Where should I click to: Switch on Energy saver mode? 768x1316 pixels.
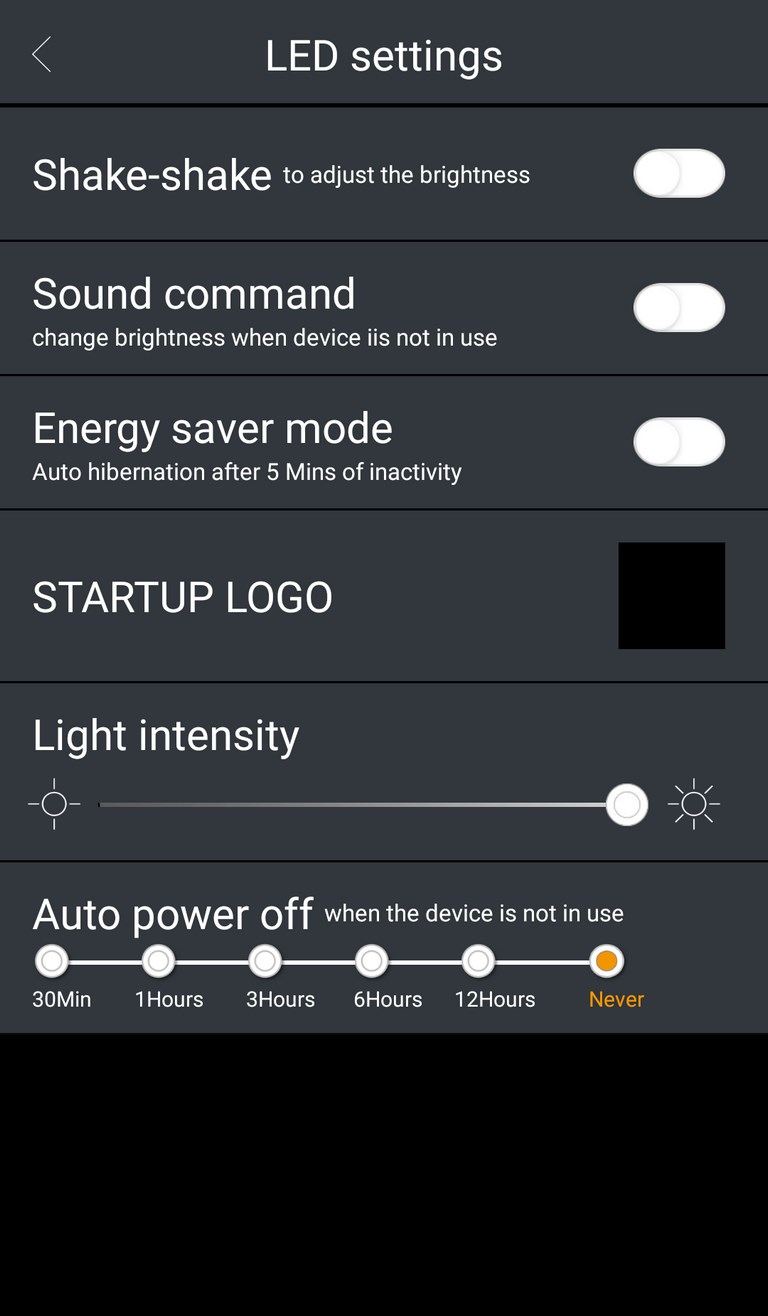click(679, 442)
